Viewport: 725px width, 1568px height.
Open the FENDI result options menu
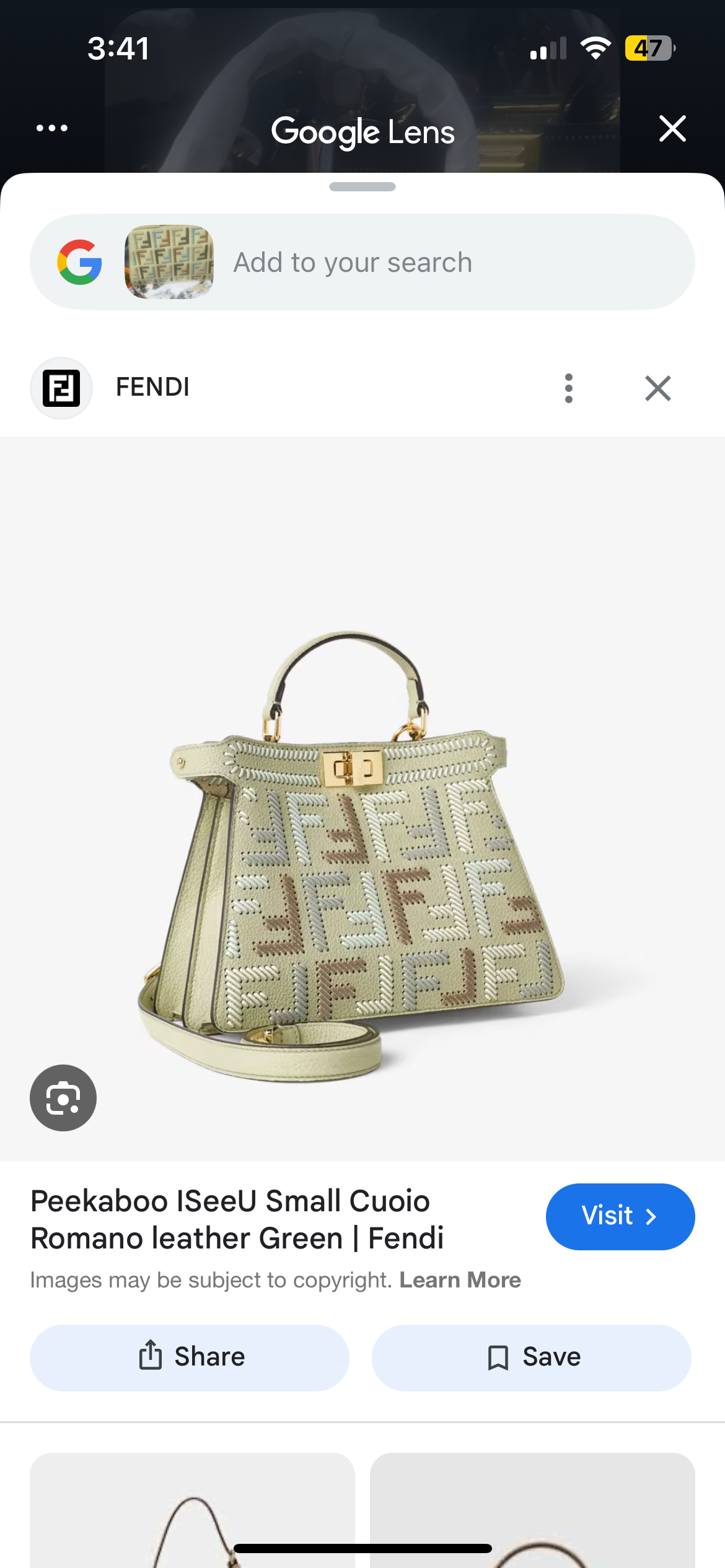click(569, 388)
